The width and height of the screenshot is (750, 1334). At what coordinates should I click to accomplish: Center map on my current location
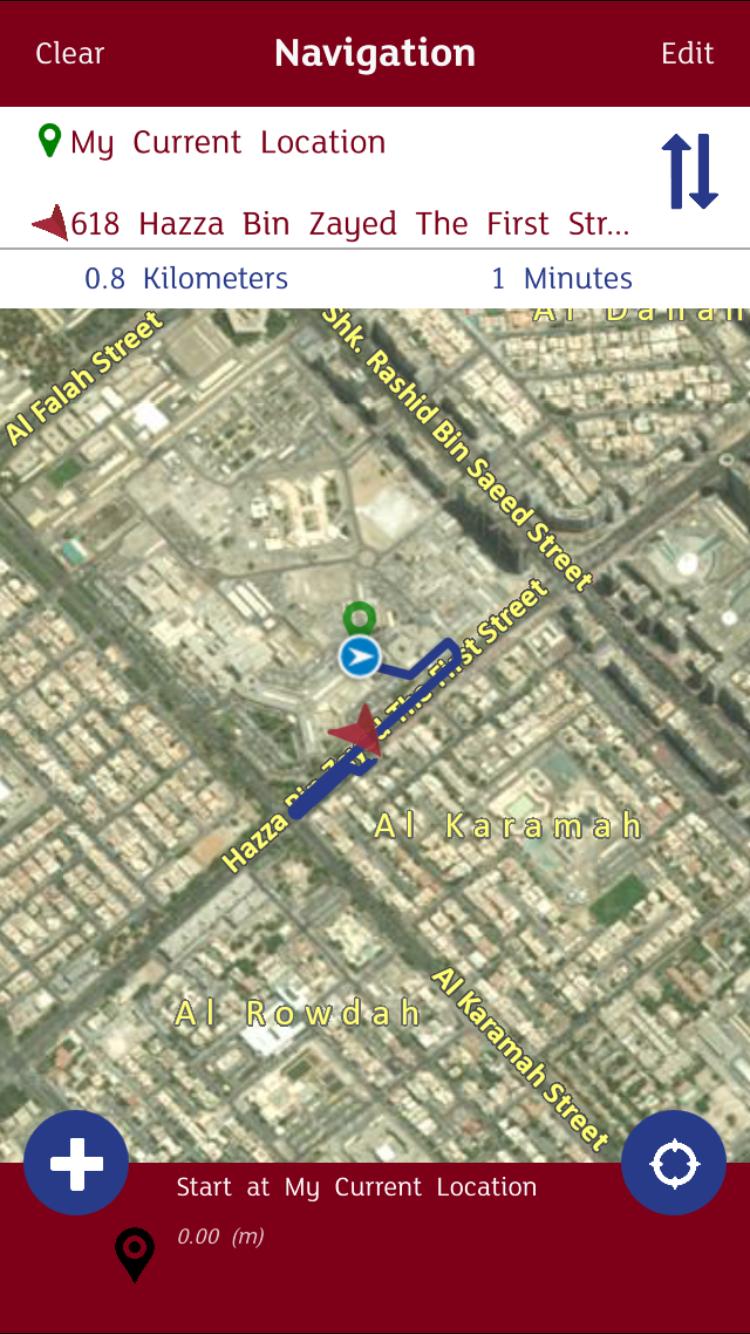(x=673, y=1163)
